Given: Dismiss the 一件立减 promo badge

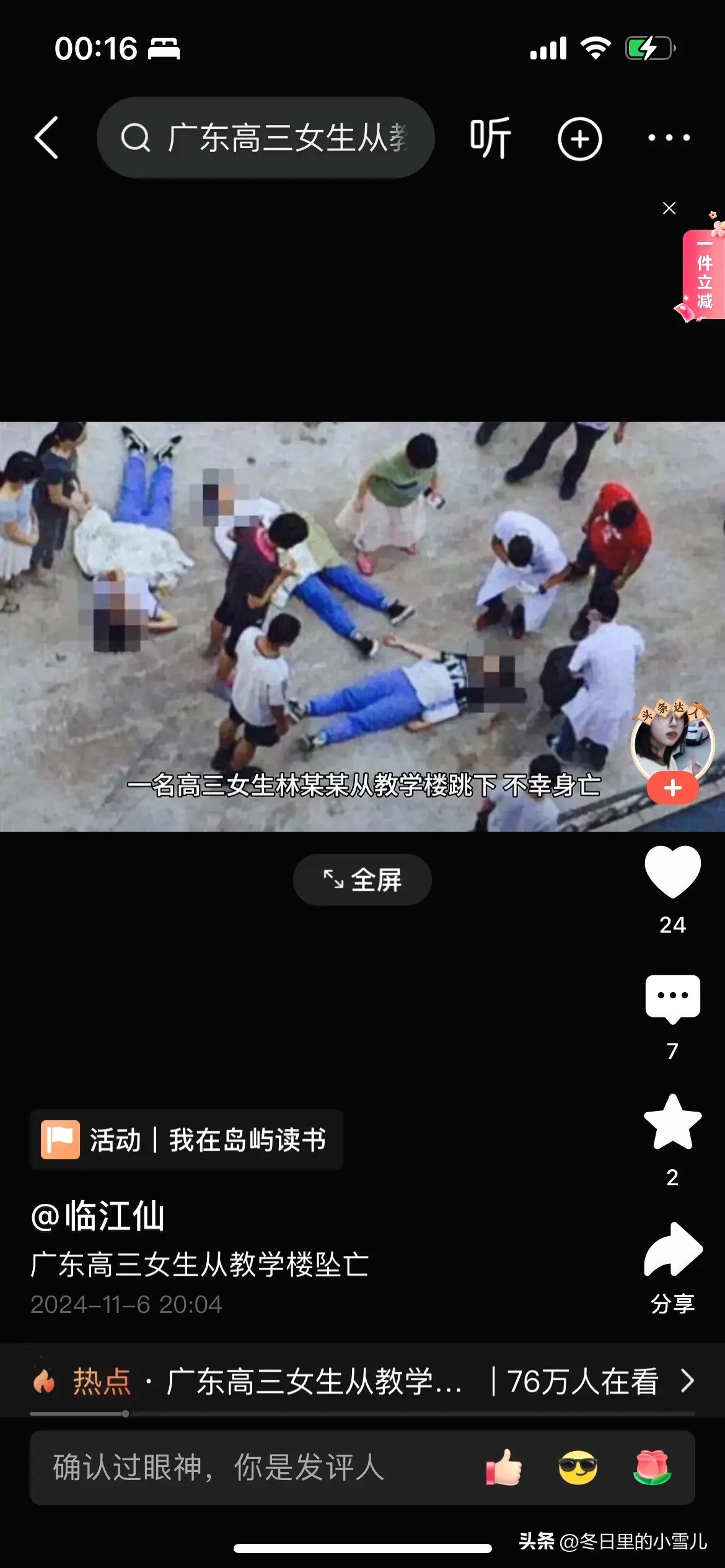Looking at the screenshot, I should coord(669,209).
